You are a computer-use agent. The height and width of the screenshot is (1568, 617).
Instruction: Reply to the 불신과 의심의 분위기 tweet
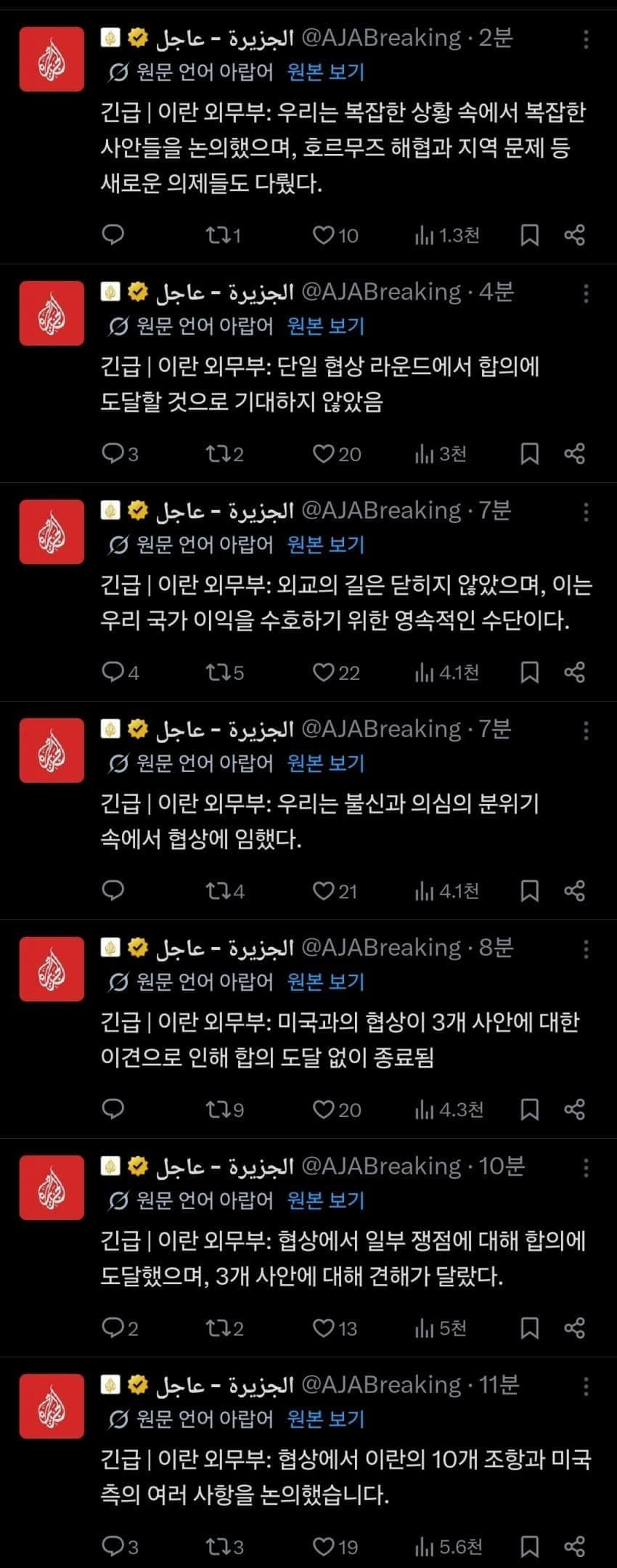point(113,891)
